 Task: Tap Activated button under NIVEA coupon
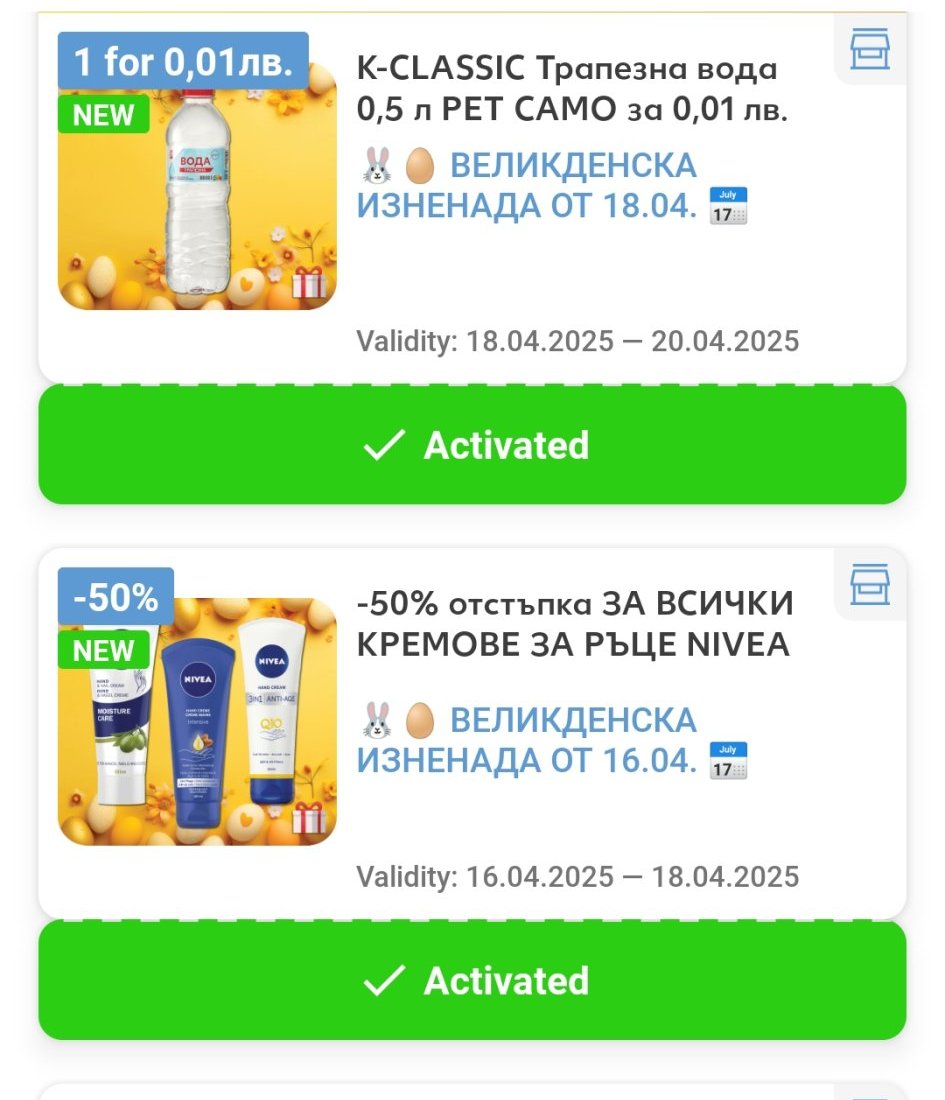tap(472, 980)
